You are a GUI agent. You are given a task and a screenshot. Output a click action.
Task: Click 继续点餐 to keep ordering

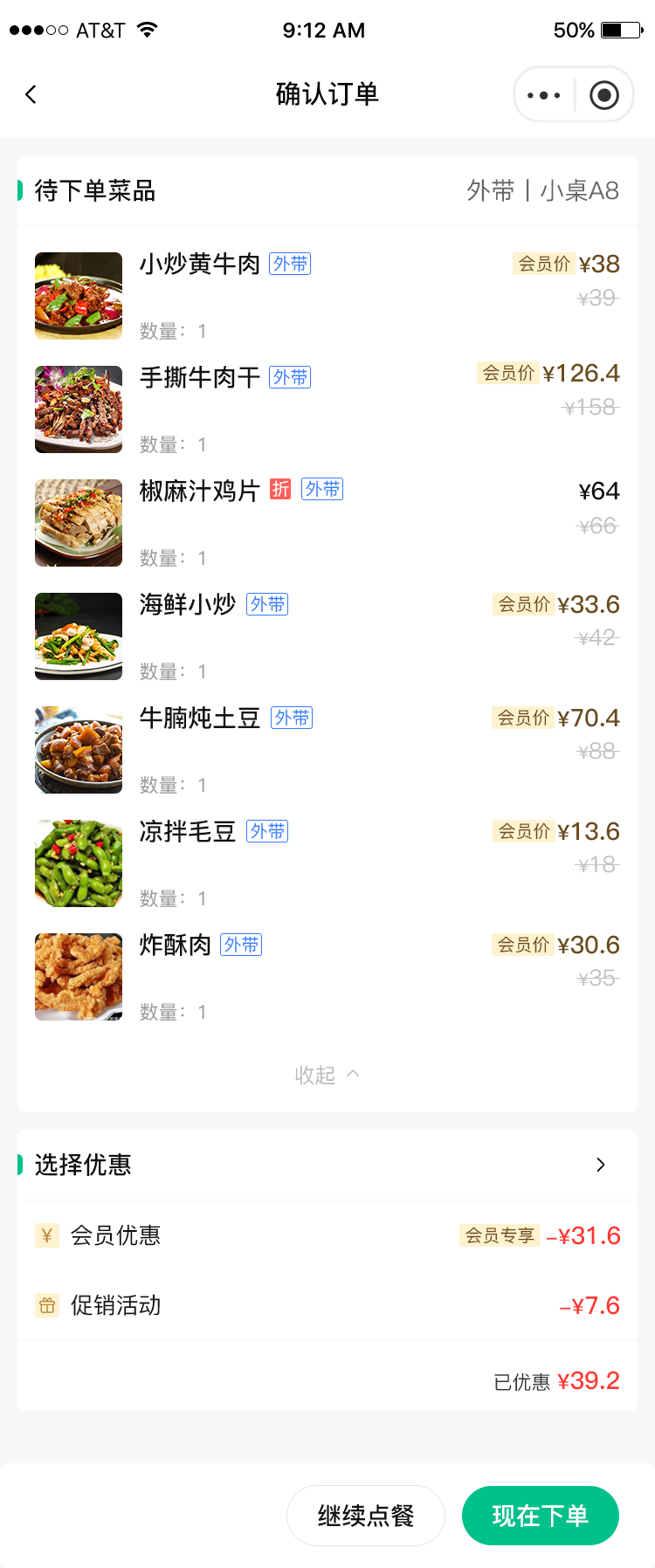[365, 1516]
